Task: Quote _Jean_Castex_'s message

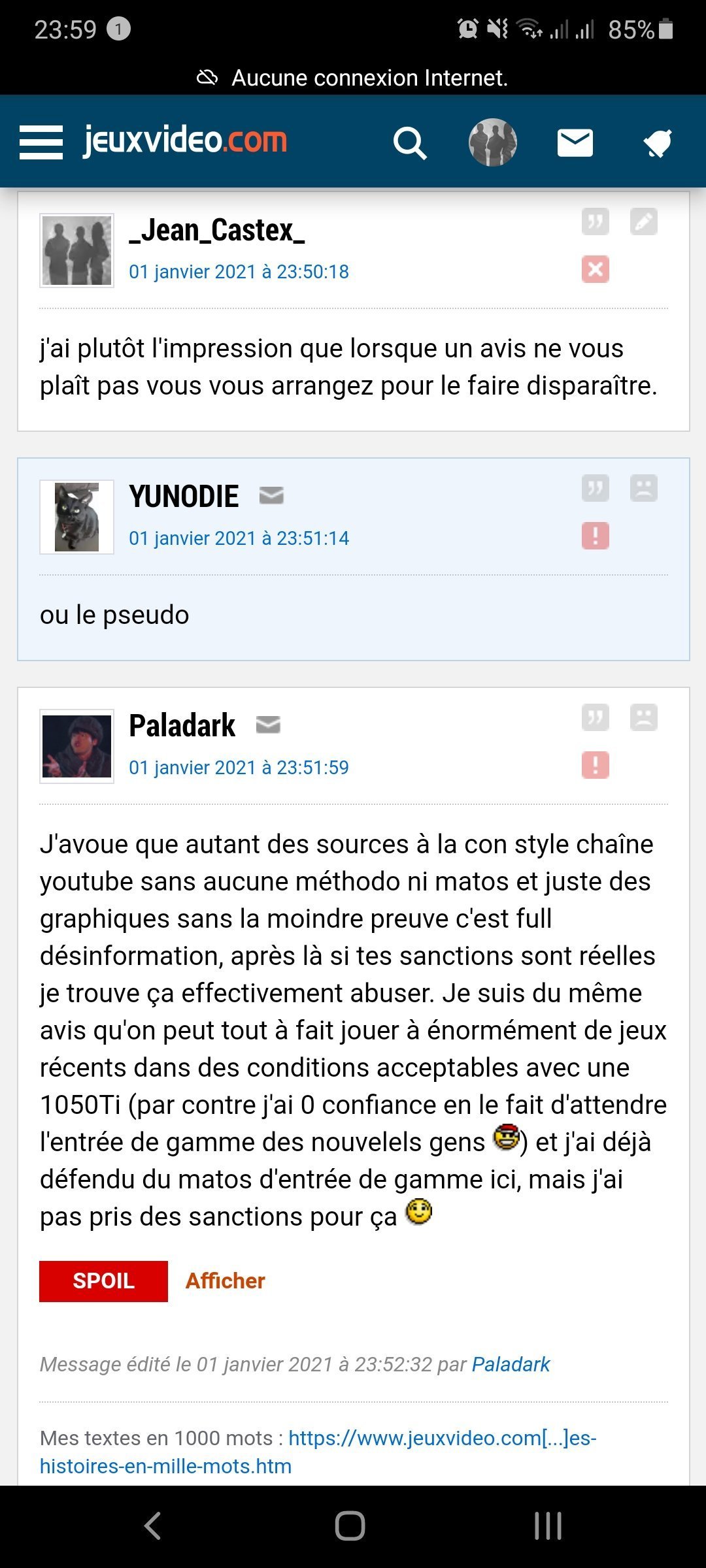Action: pos(595,221)
